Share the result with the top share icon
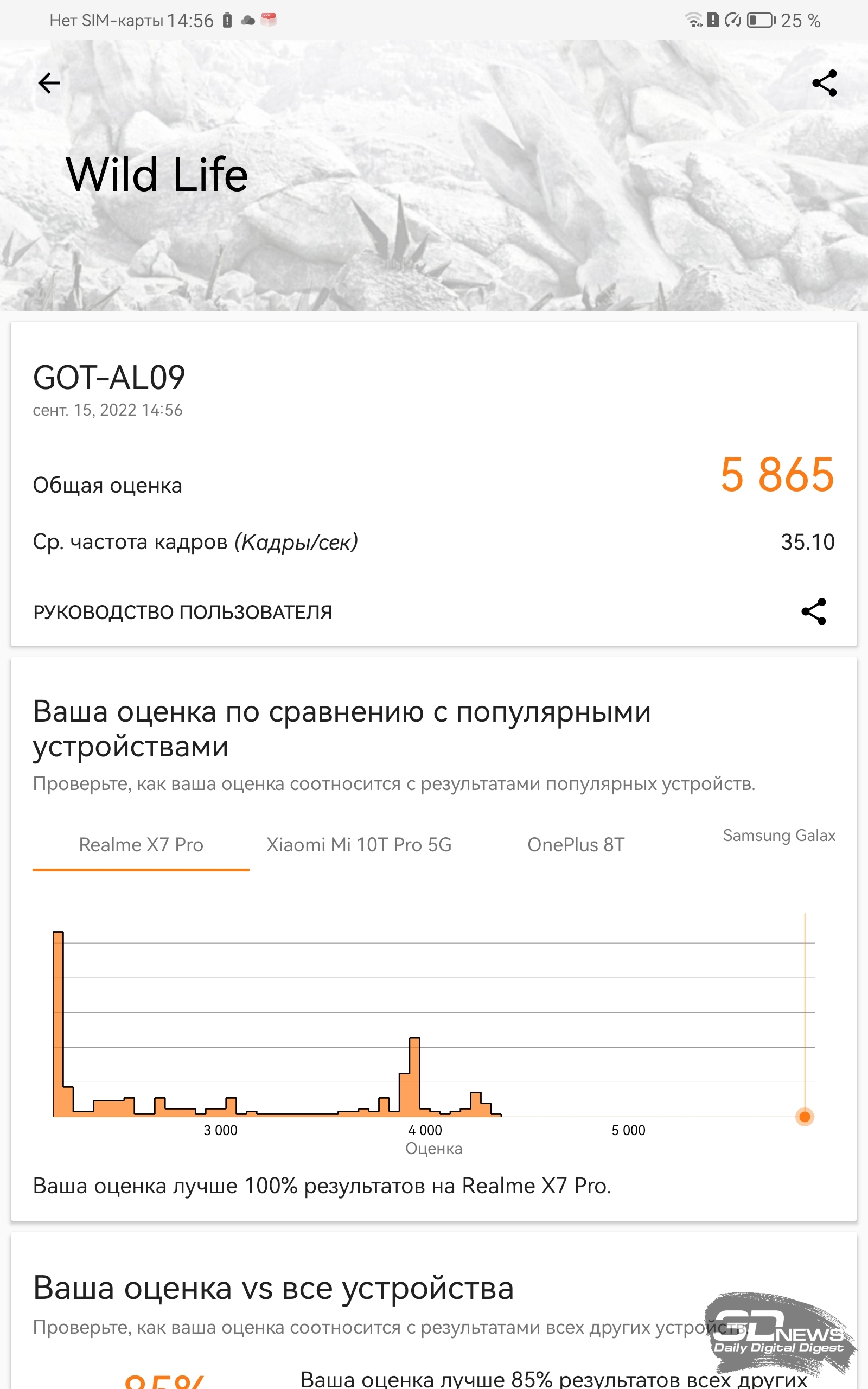The height and width of the screenshot is (1389, 868). pos(825,83)
